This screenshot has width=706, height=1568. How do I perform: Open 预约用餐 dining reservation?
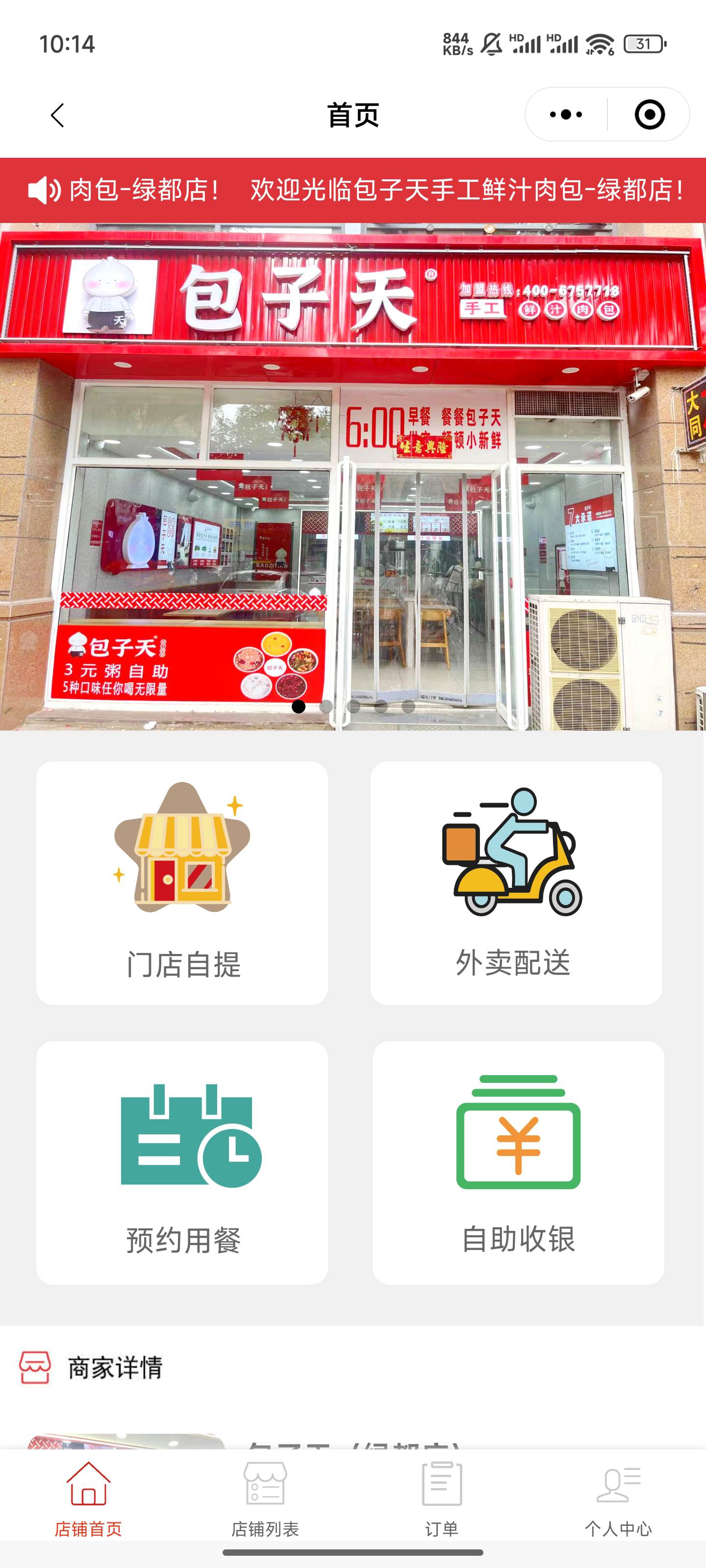pos(182,1162)
